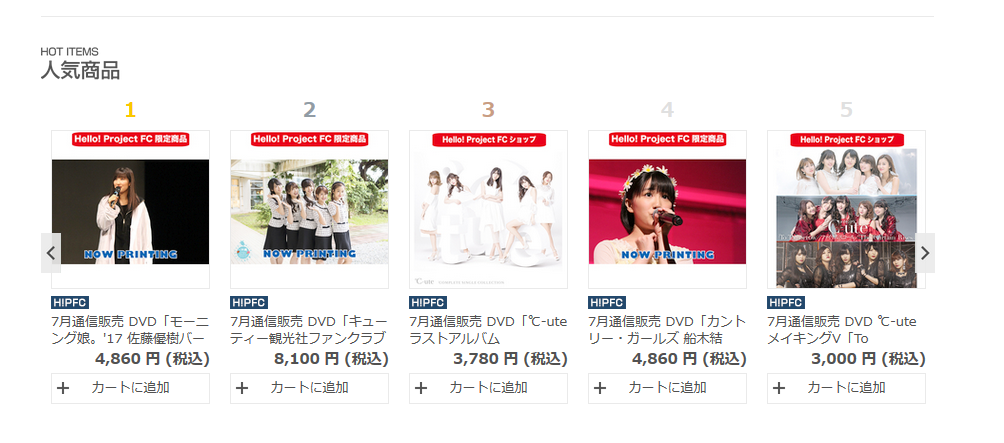Open the title link '℃-ute メイキングV'

tap(846, 330)
